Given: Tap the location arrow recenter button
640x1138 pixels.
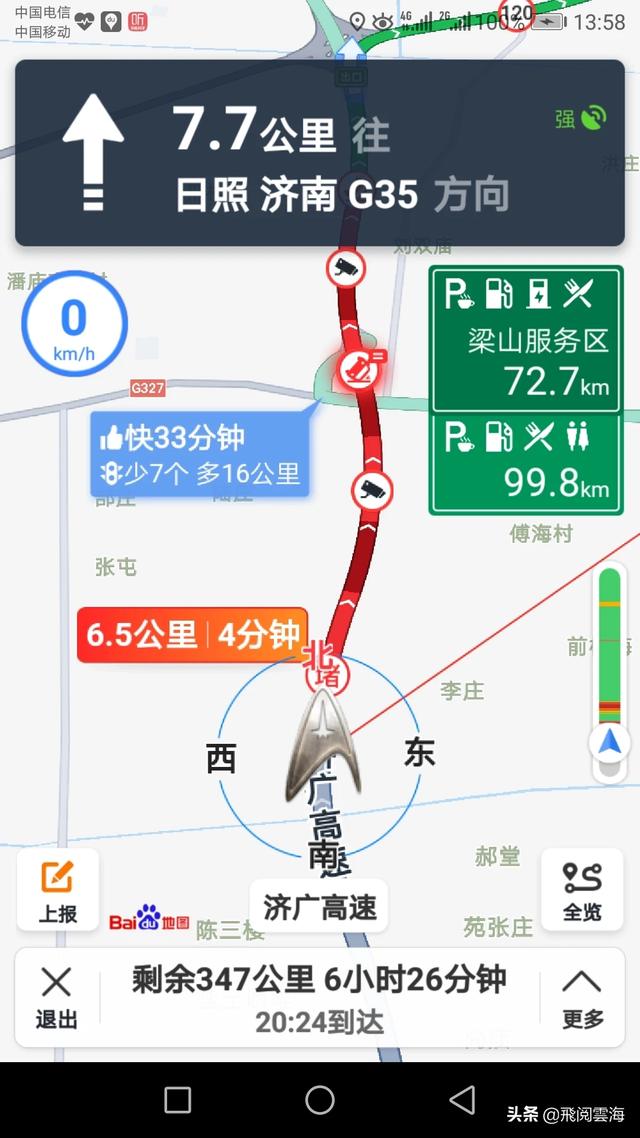Looking at the screenshot, I should point(610,743).
